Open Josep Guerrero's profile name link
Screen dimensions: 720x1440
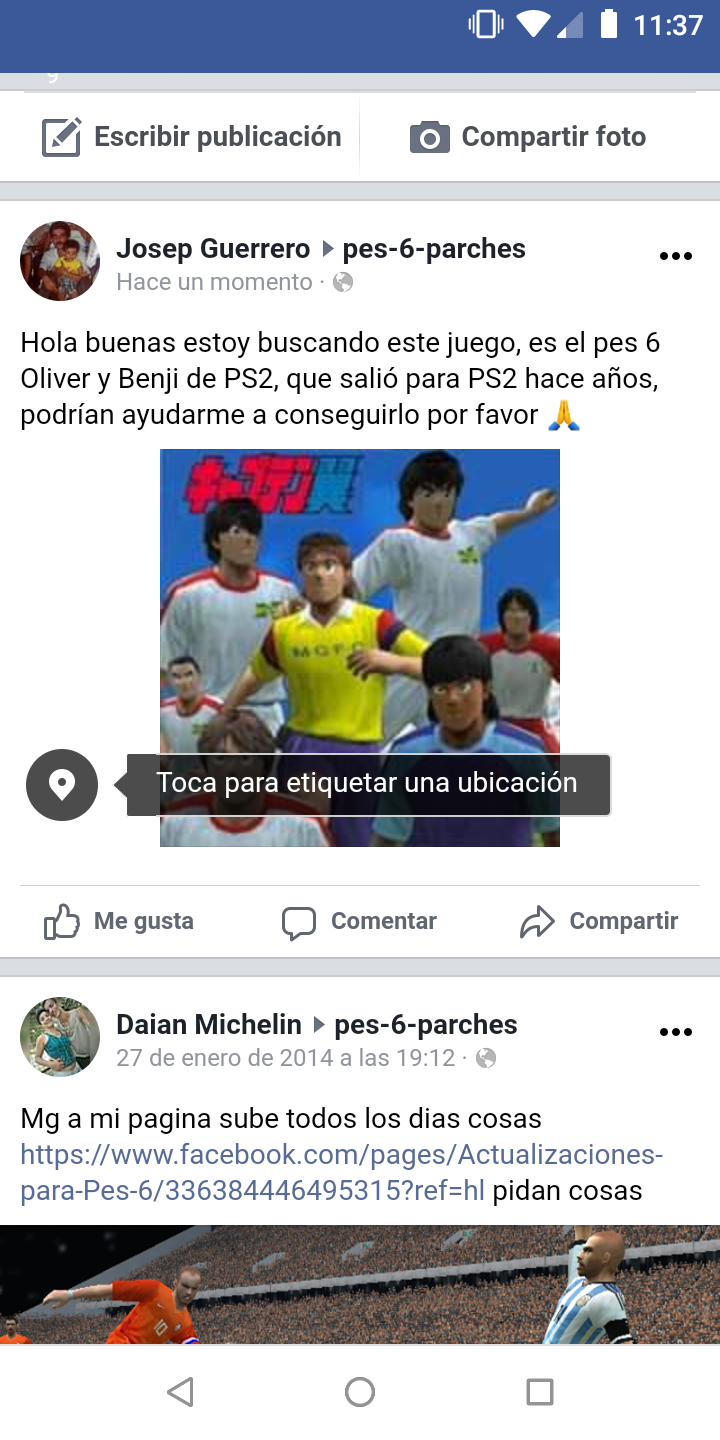(213, 248)
